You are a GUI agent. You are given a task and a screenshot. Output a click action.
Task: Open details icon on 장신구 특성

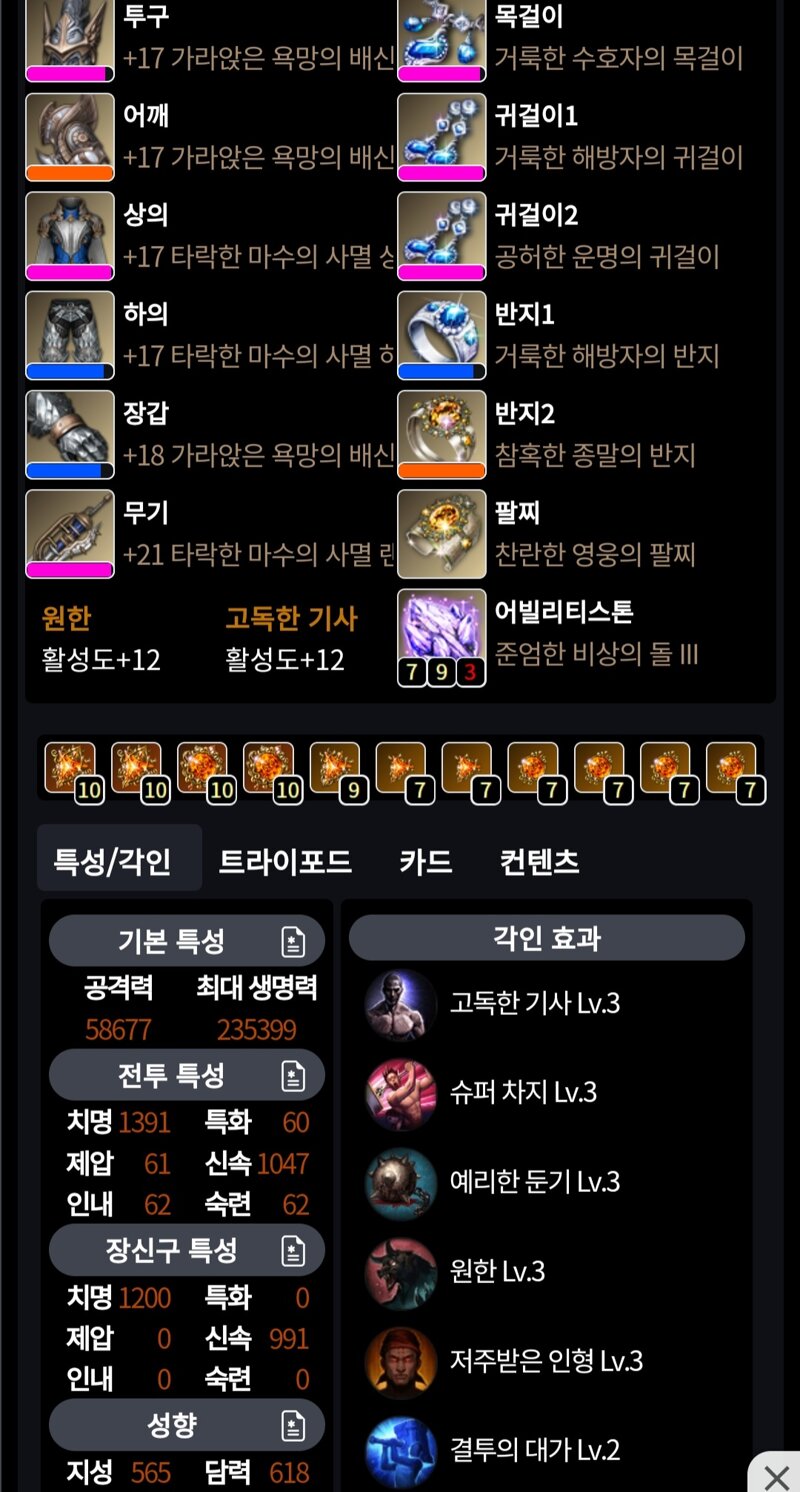point(292,1250)
